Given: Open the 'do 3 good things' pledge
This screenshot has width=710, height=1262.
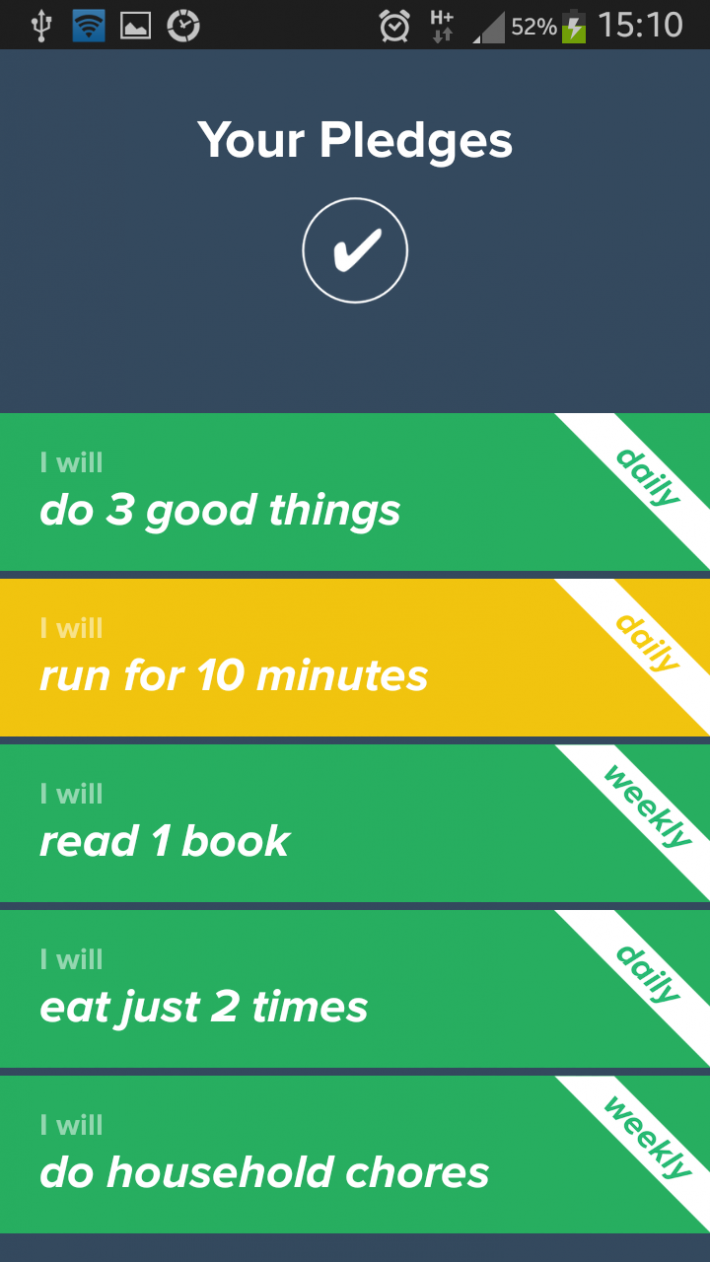Looking at the screenshot, I should (x=300, y=492).
